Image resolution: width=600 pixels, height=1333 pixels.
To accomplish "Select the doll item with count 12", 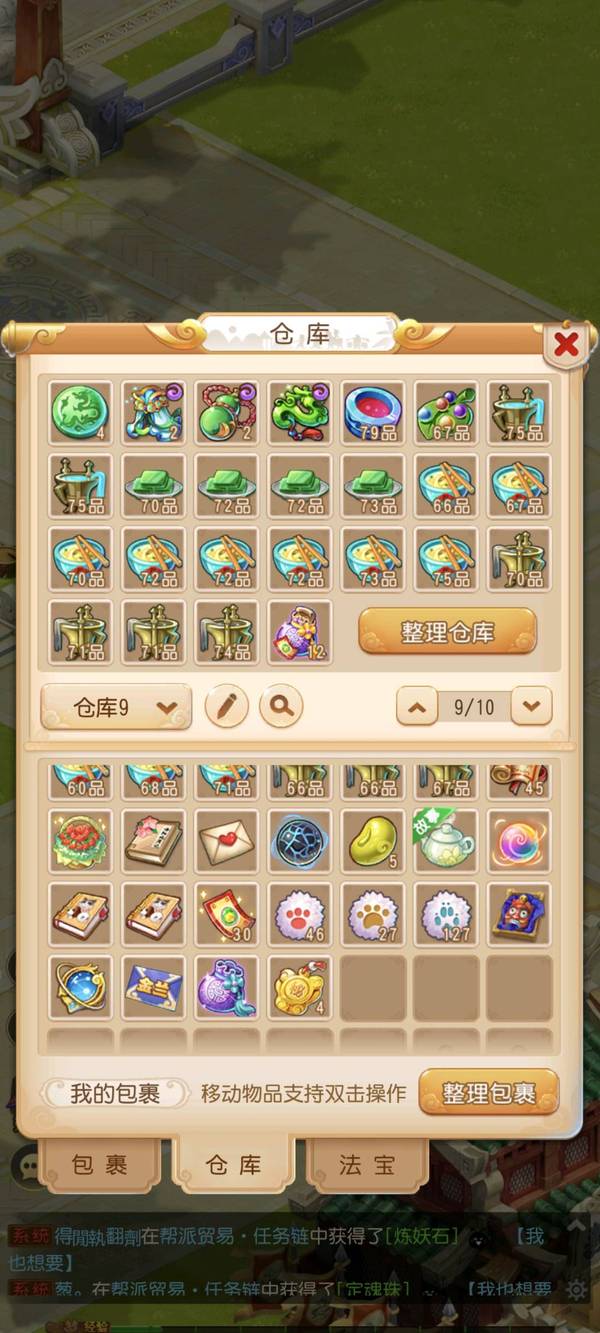I will tap(299, 632).
